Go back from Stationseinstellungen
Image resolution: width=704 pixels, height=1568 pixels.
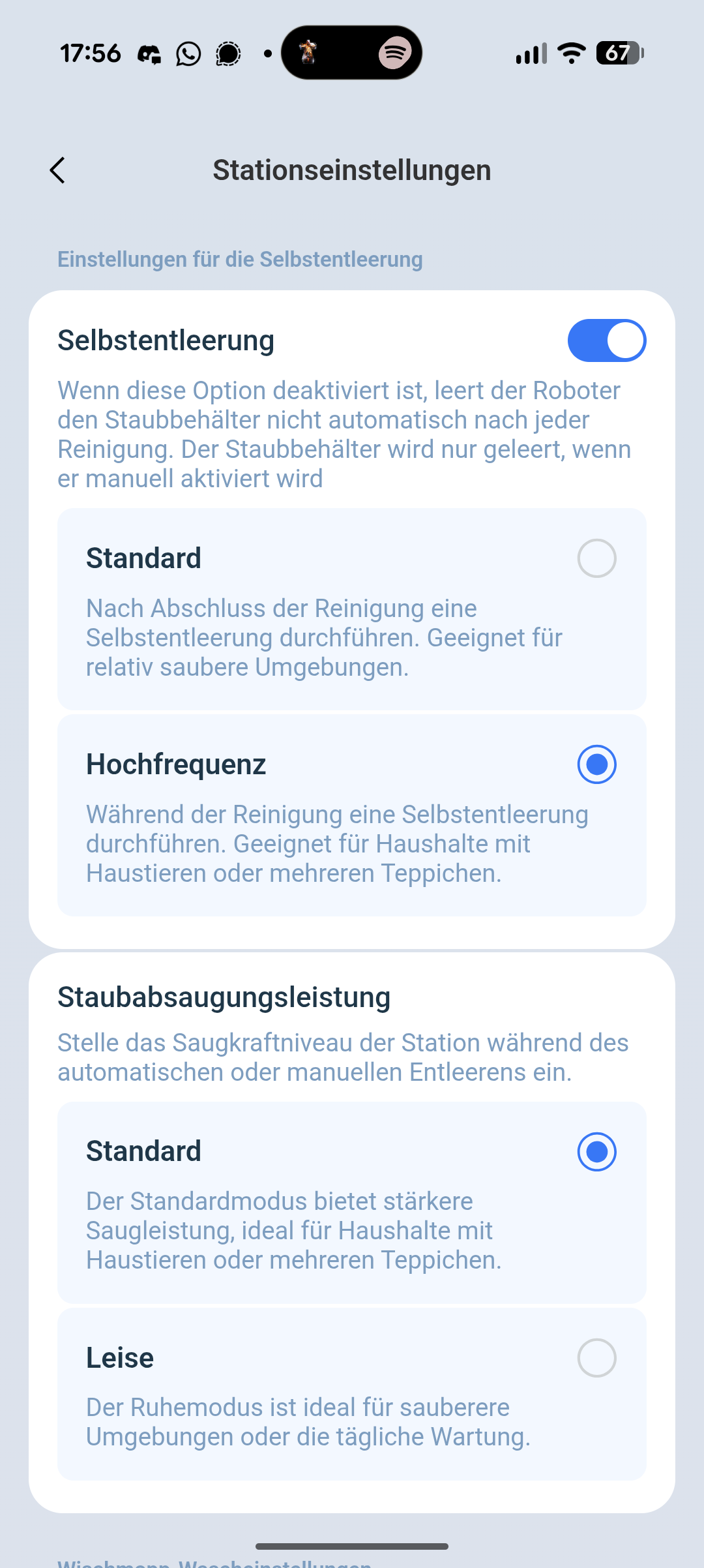[x=58, y=170]
